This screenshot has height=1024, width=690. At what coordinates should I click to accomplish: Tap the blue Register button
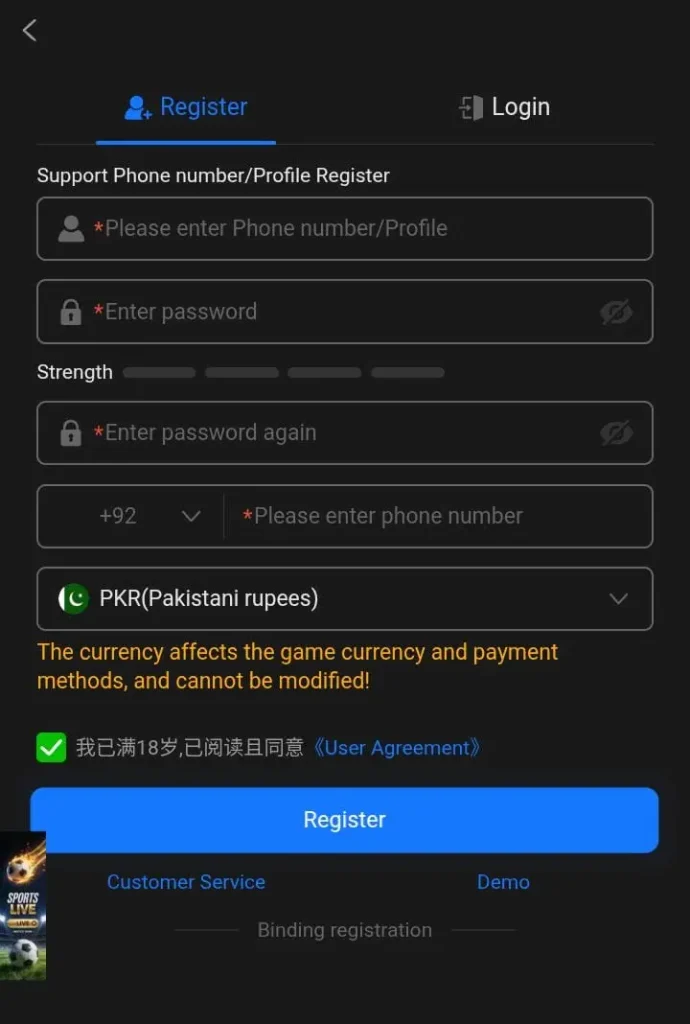point(345,820)
